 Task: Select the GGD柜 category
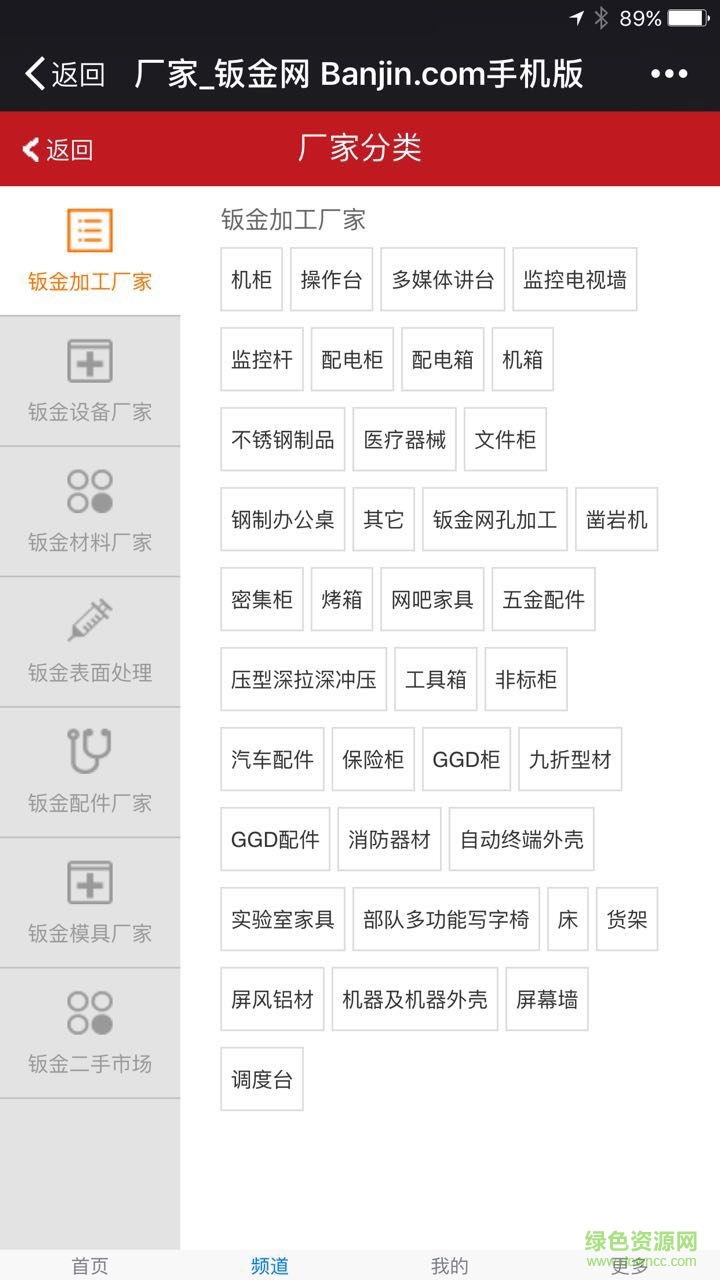tap(466, 759)
